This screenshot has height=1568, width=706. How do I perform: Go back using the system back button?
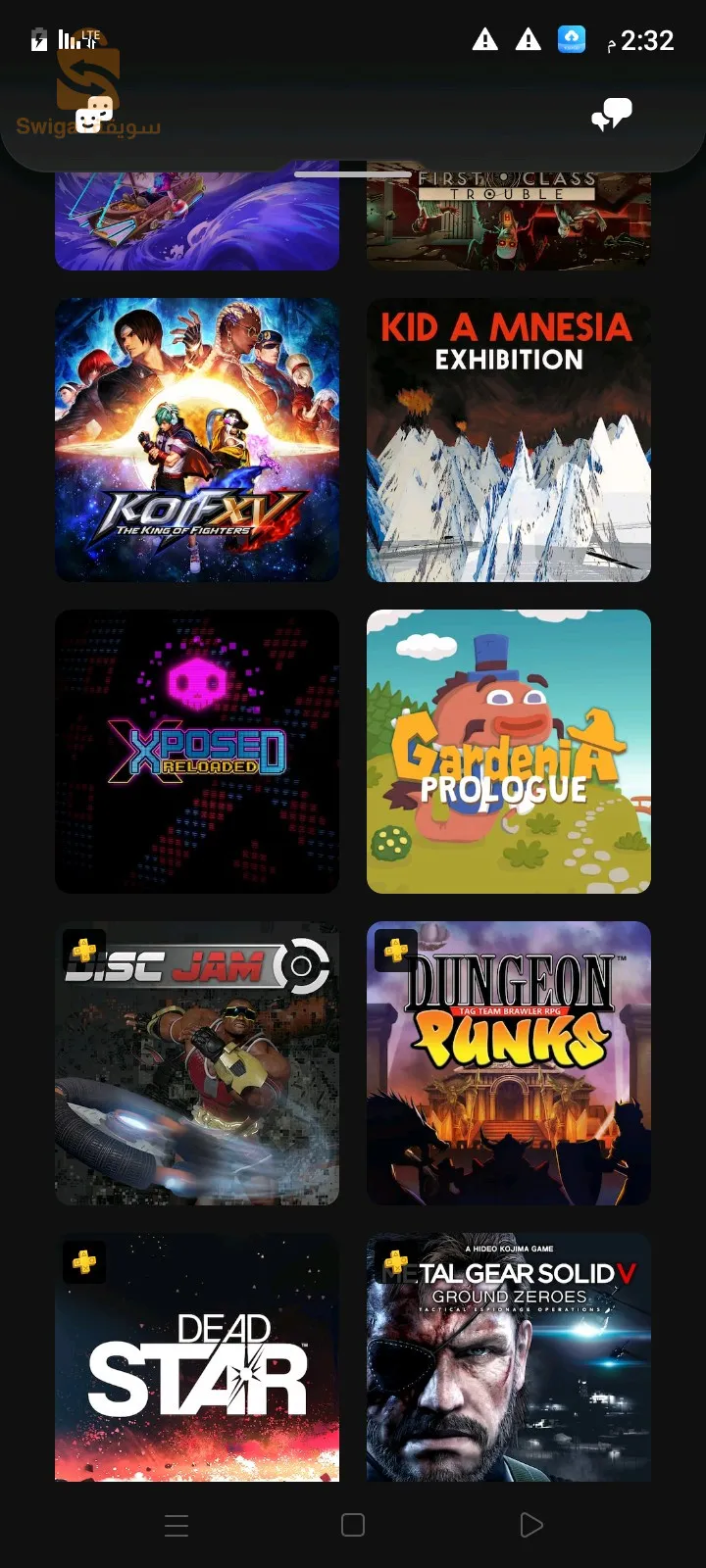click(530, 1525)
